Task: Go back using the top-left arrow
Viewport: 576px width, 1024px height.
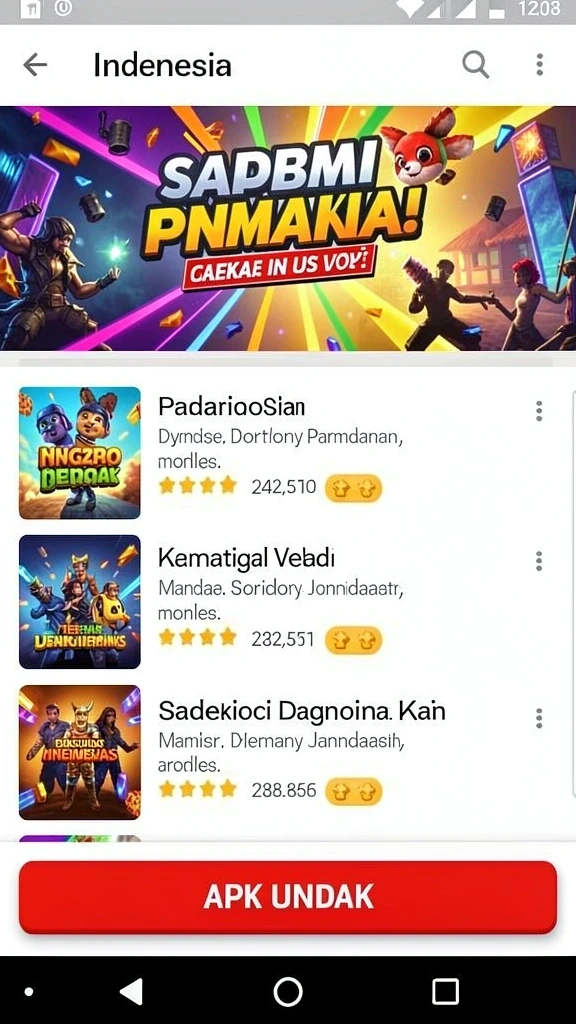Action: click(35, 65)
